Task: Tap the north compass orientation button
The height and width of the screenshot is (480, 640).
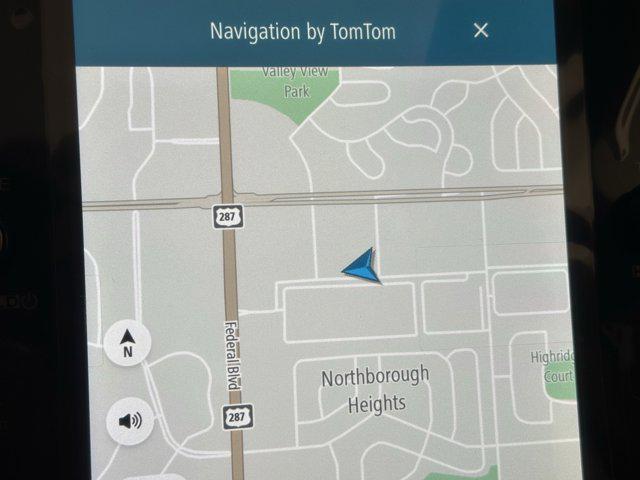Action: [x=127, y=343]
